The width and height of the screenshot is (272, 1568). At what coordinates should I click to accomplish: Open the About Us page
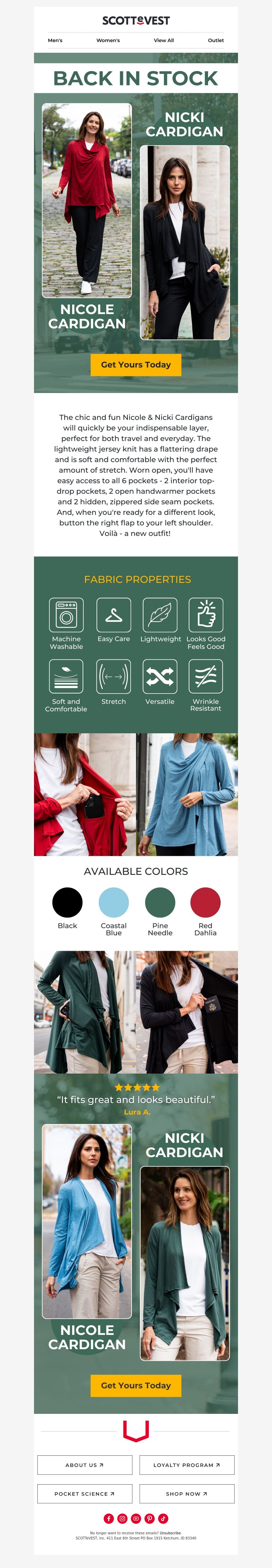(85, 1465)
